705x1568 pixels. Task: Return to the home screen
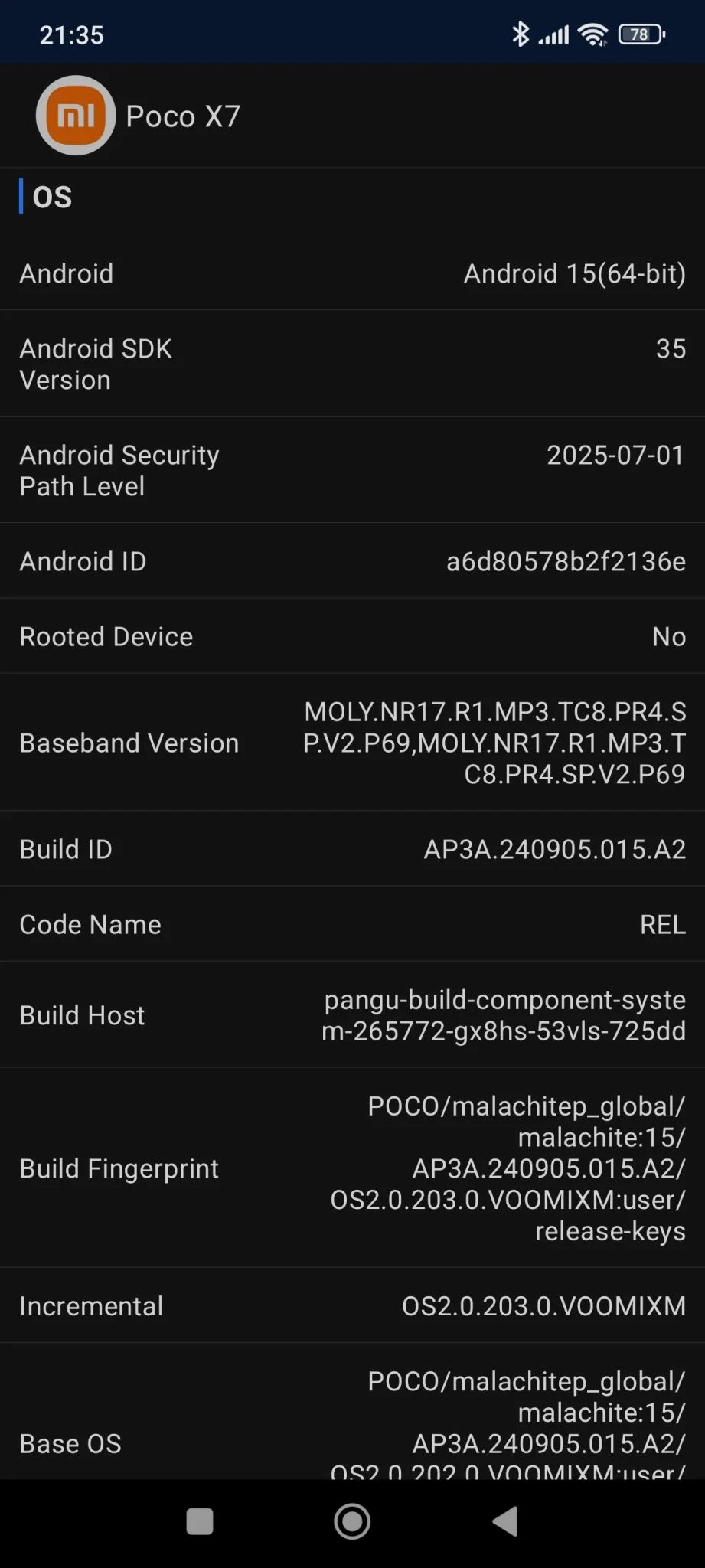pos(352,1521)
